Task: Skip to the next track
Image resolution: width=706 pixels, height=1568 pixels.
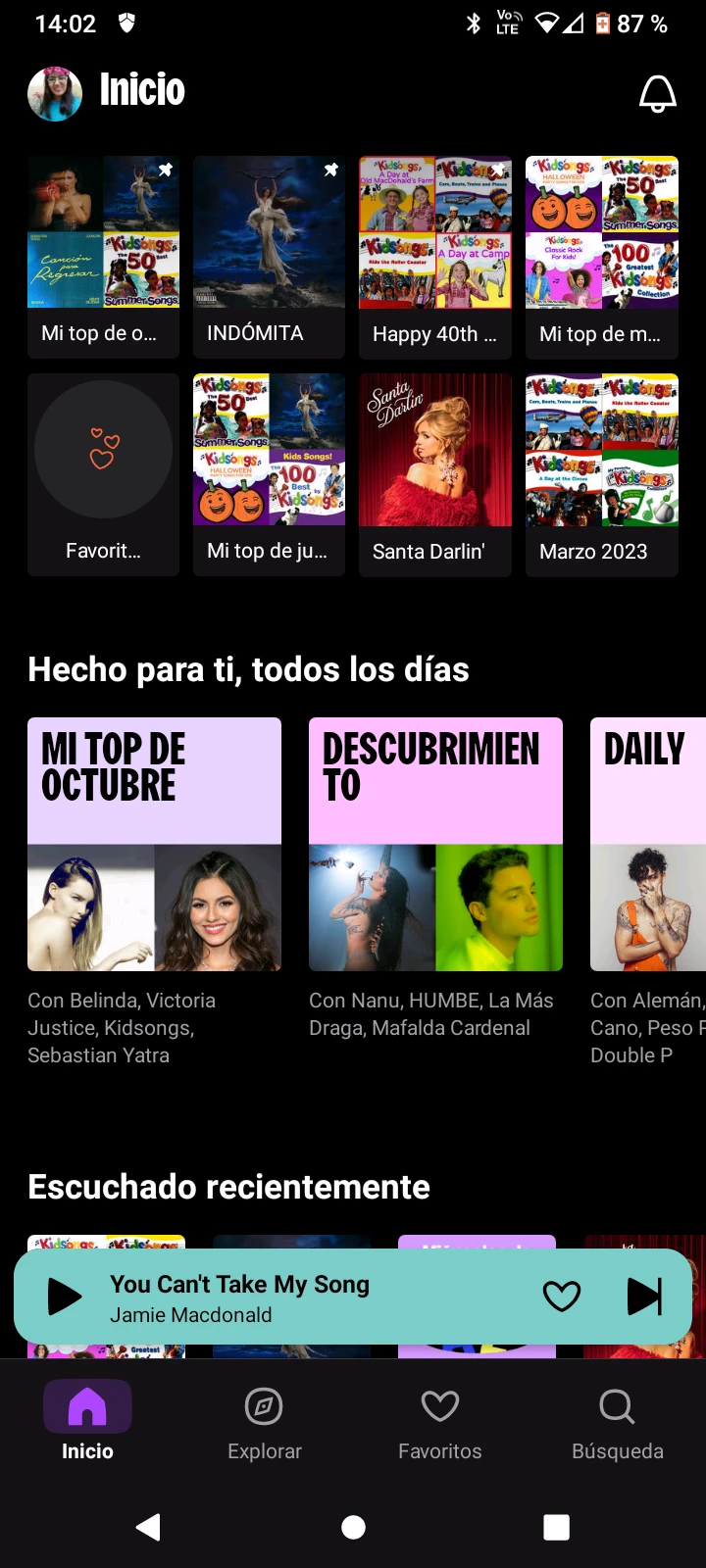Action: tap(644, 1297)
